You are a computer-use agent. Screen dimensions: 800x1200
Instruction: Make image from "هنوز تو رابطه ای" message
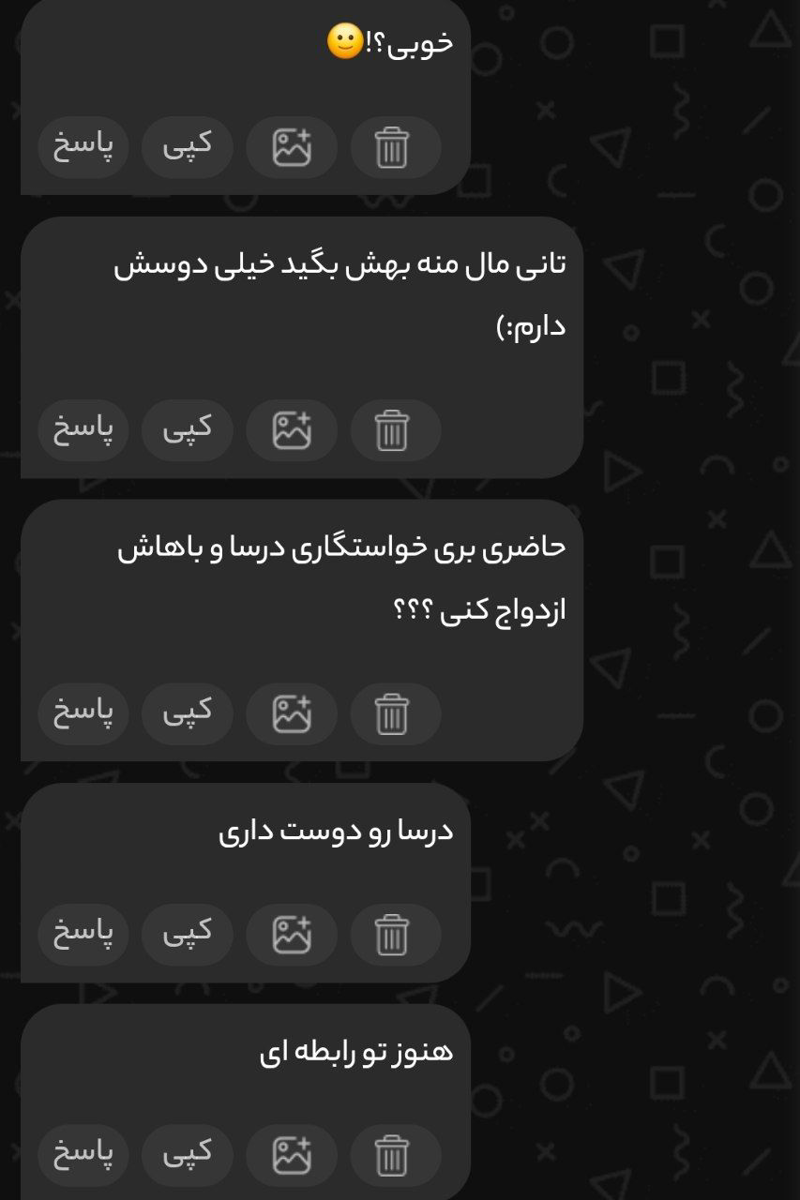click(292, 1155)
